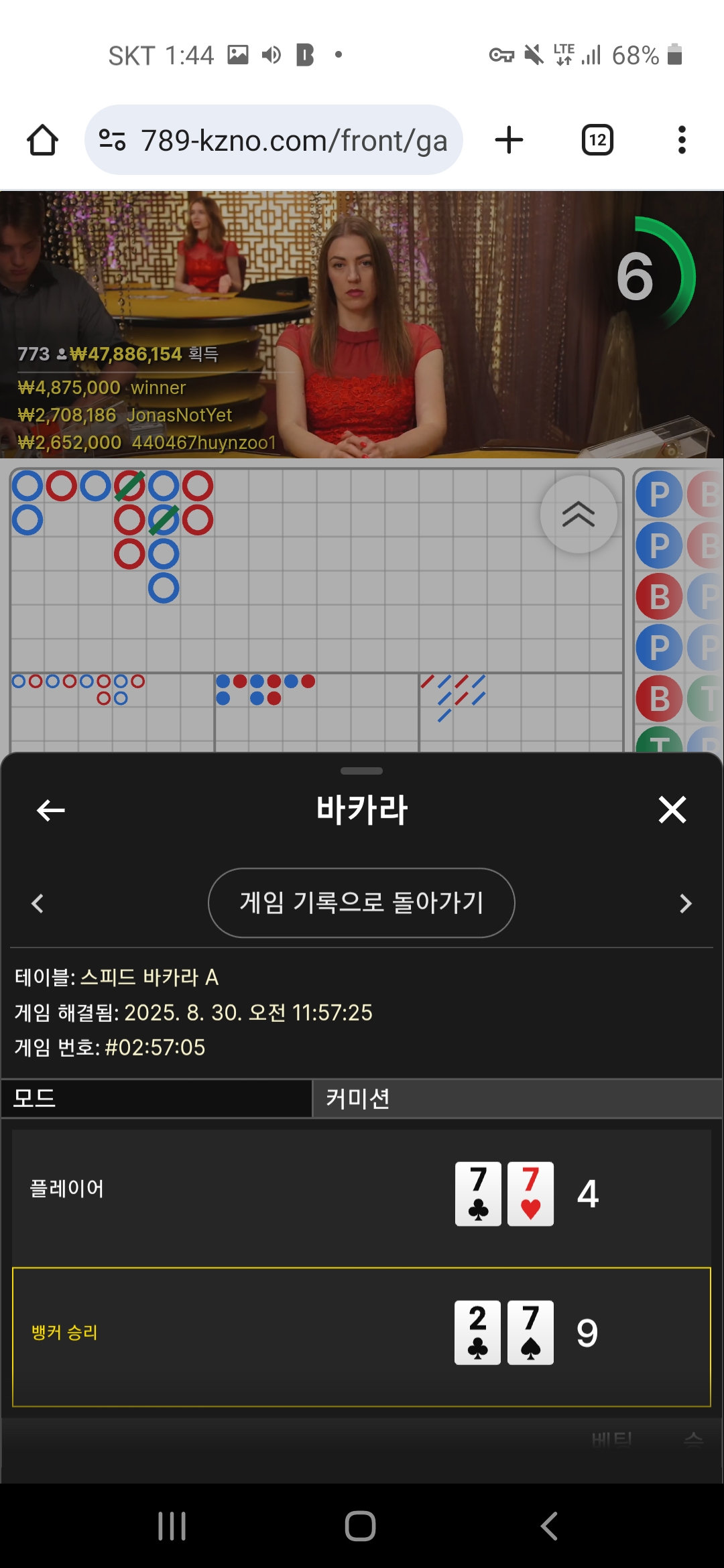The height and width of the screenshot is (1568, 724).
Task: Open the recent apps view
Action: pyautogui.click(x=172, y=1526)
